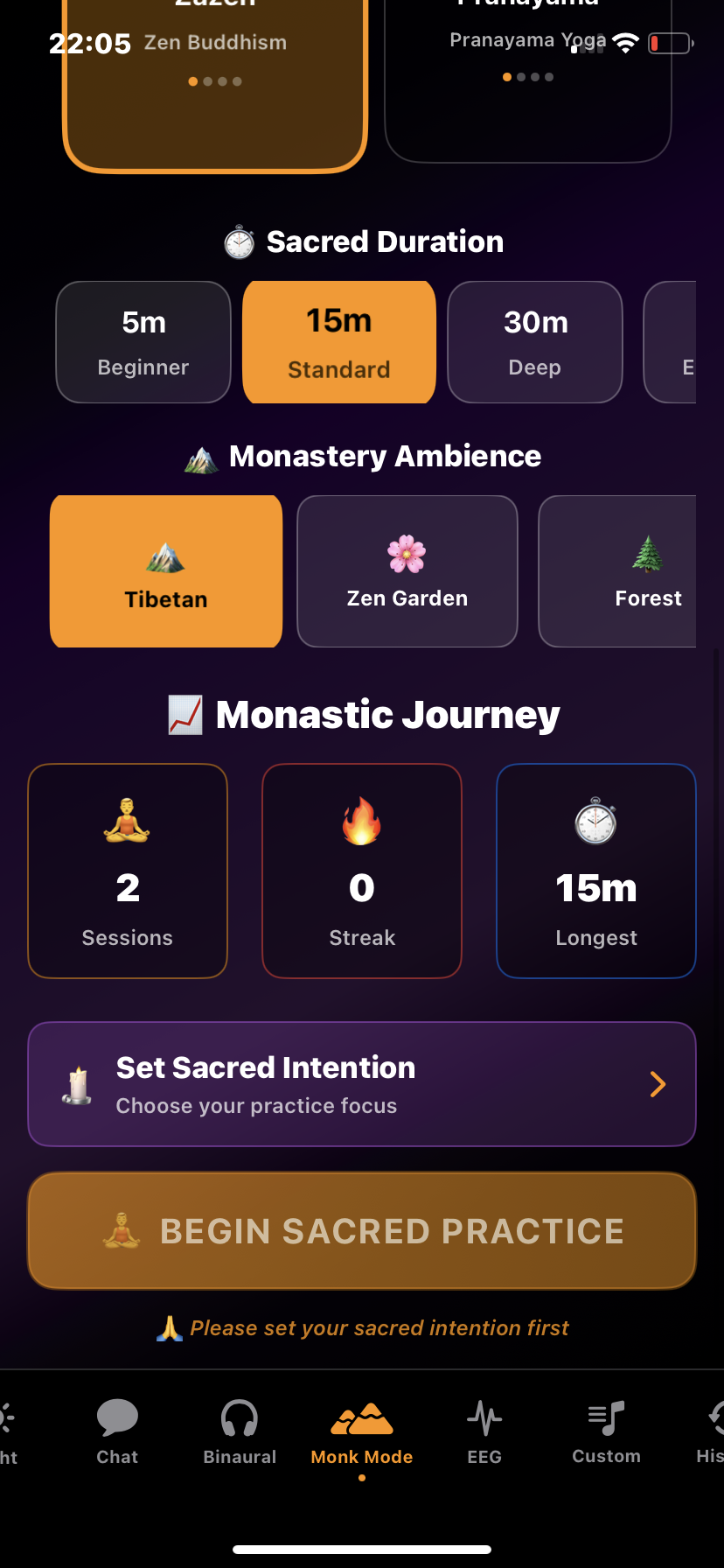Choose the 5m Beginner duration
Image resolution: width=724 pixels, height=1568 pixels.
pos(143,342)
